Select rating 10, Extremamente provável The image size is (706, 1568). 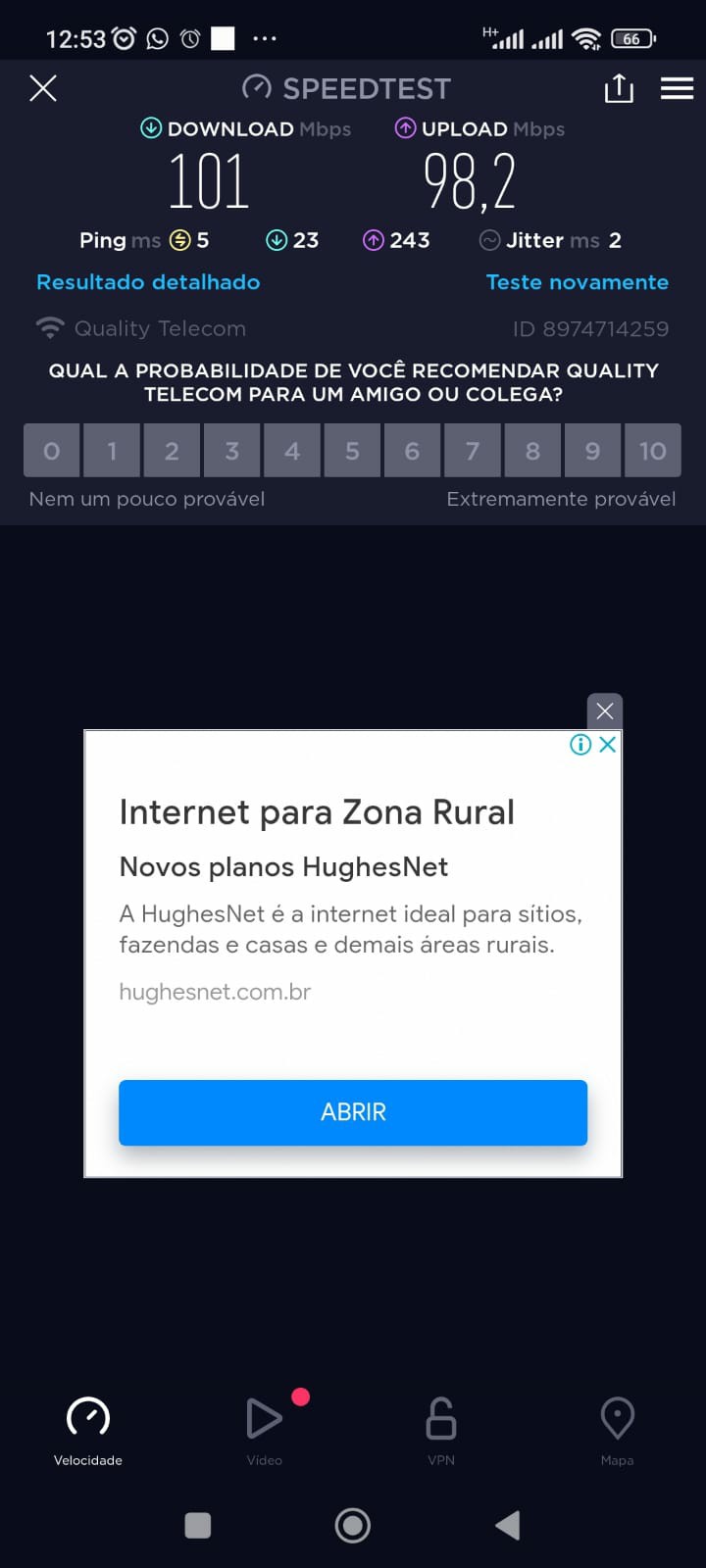click(652, 451)
